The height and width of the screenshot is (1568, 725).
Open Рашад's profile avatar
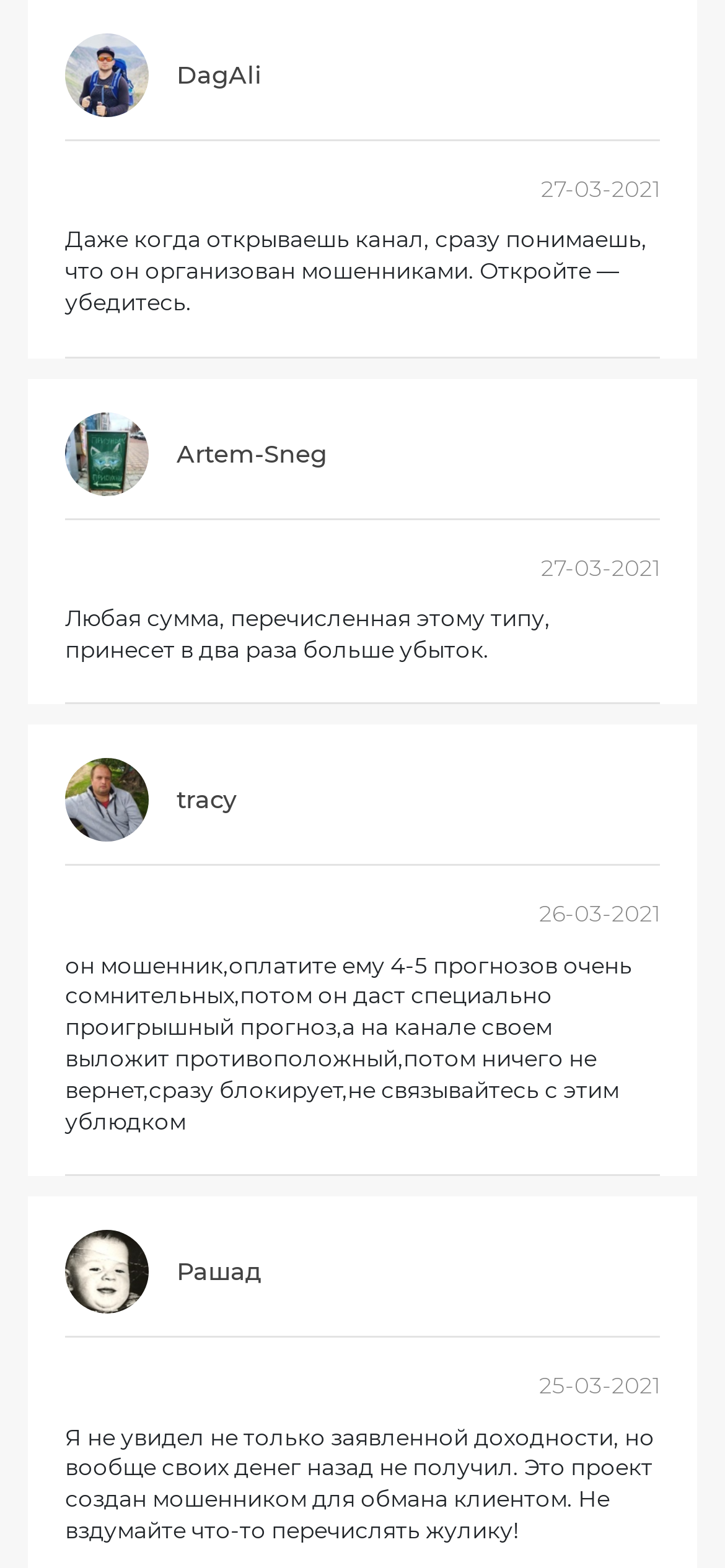[x=107, y=1271]
